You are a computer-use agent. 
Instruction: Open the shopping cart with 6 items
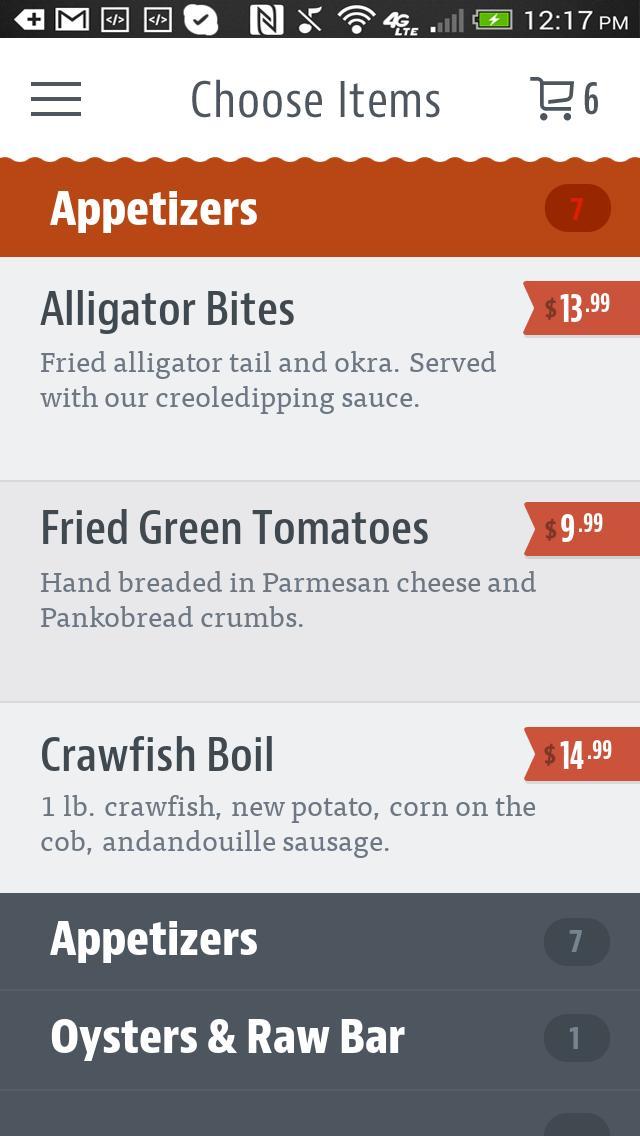tap(563, 99)
